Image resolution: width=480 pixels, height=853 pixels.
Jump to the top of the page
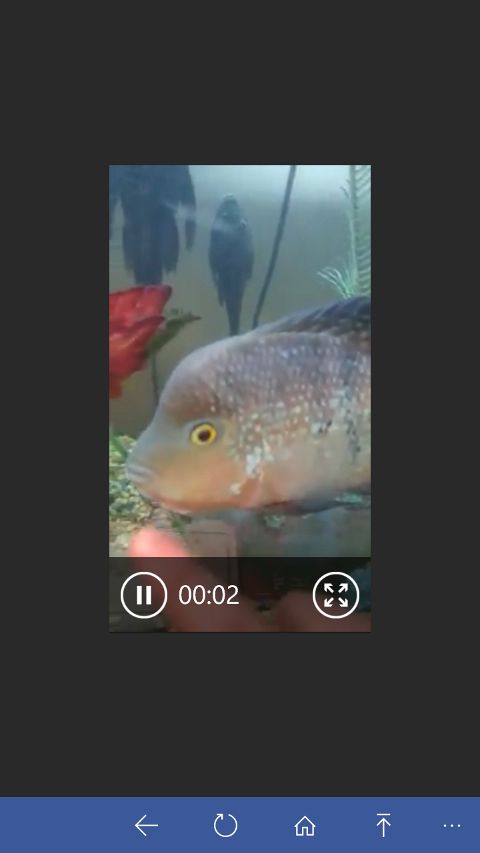[383, 825]
